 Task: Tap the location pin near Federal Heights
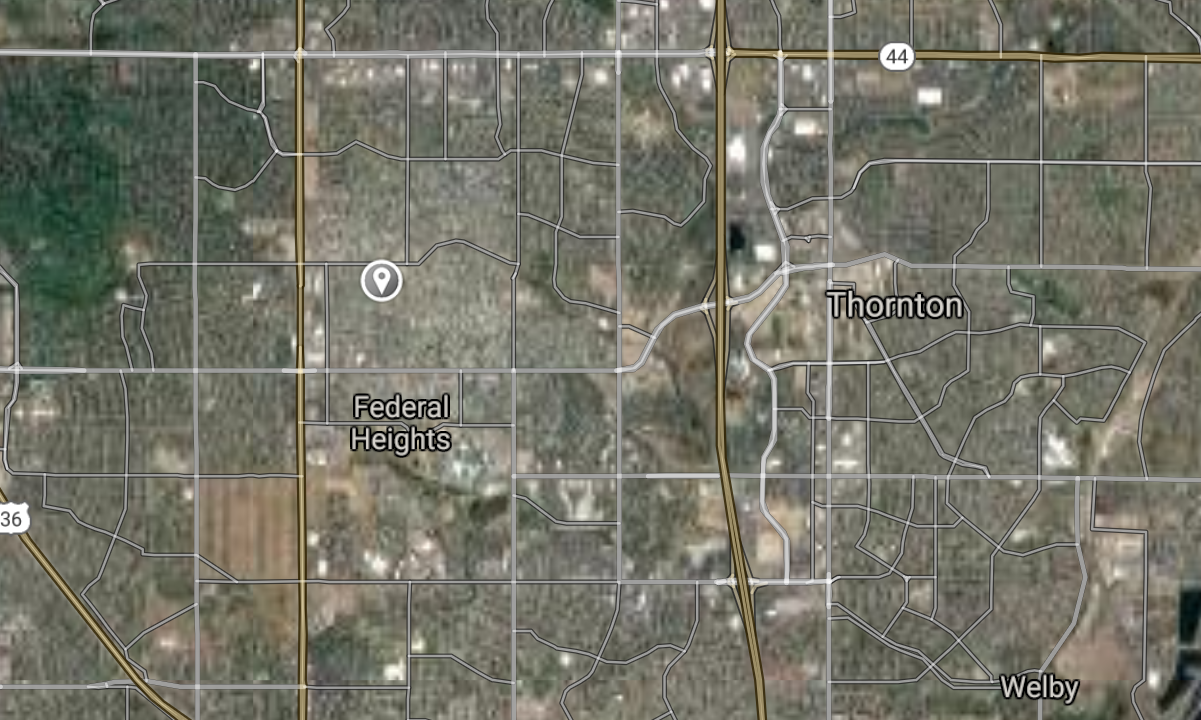381,280
